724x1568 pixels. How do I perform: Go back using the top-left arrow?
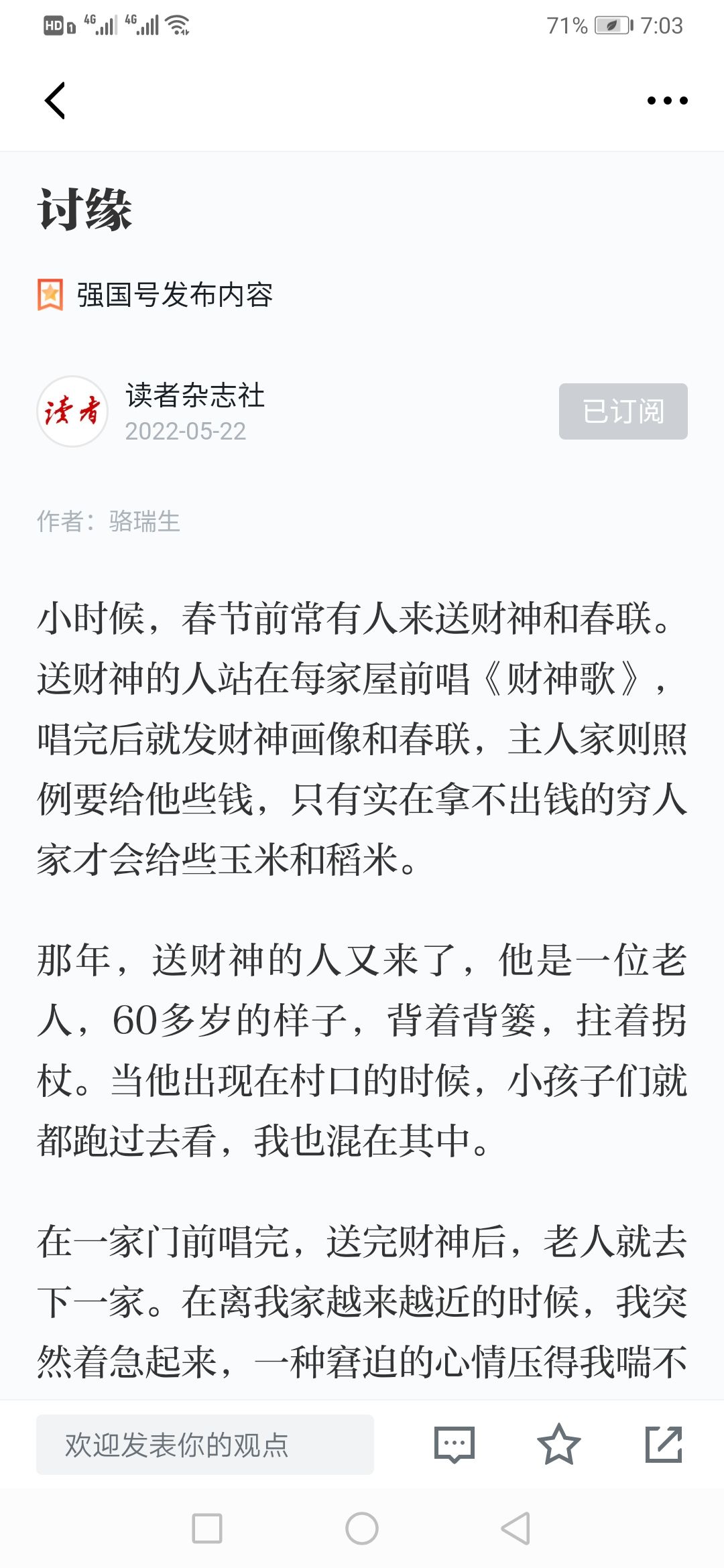tap(55, 101)
